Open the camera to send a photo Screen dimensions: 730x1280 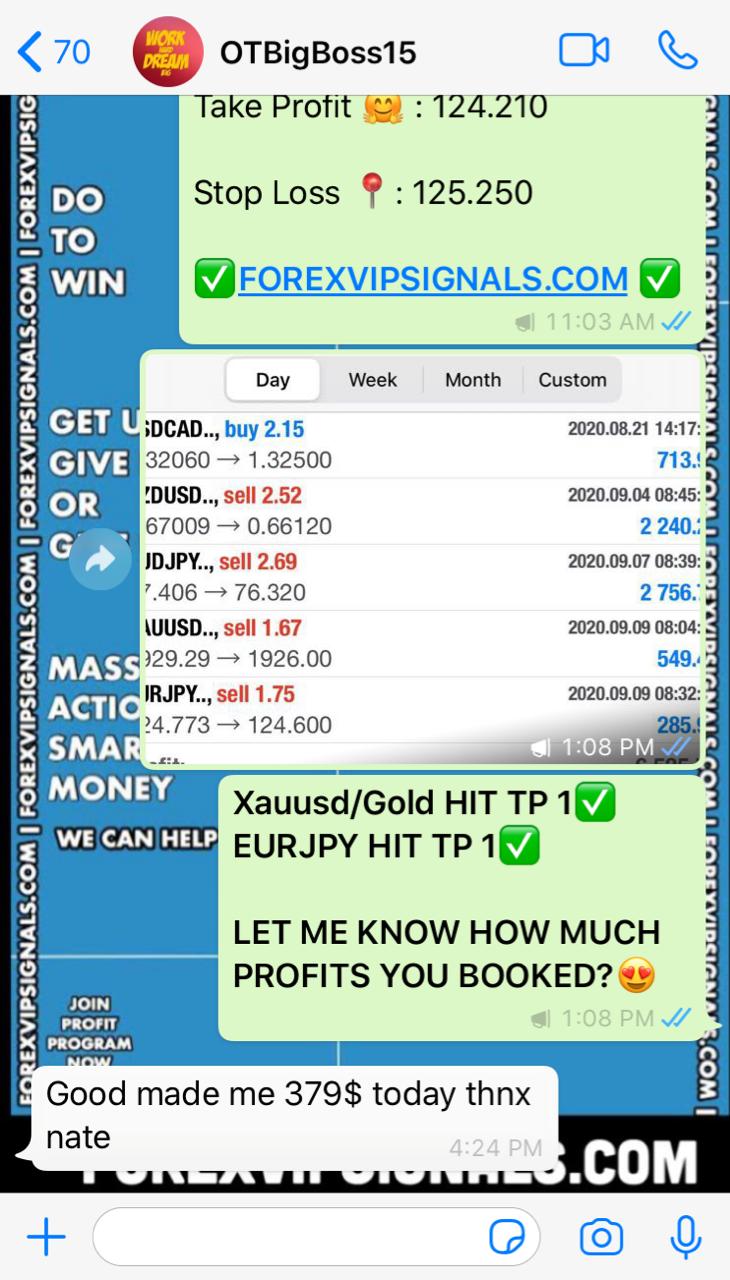[601, 1238]
